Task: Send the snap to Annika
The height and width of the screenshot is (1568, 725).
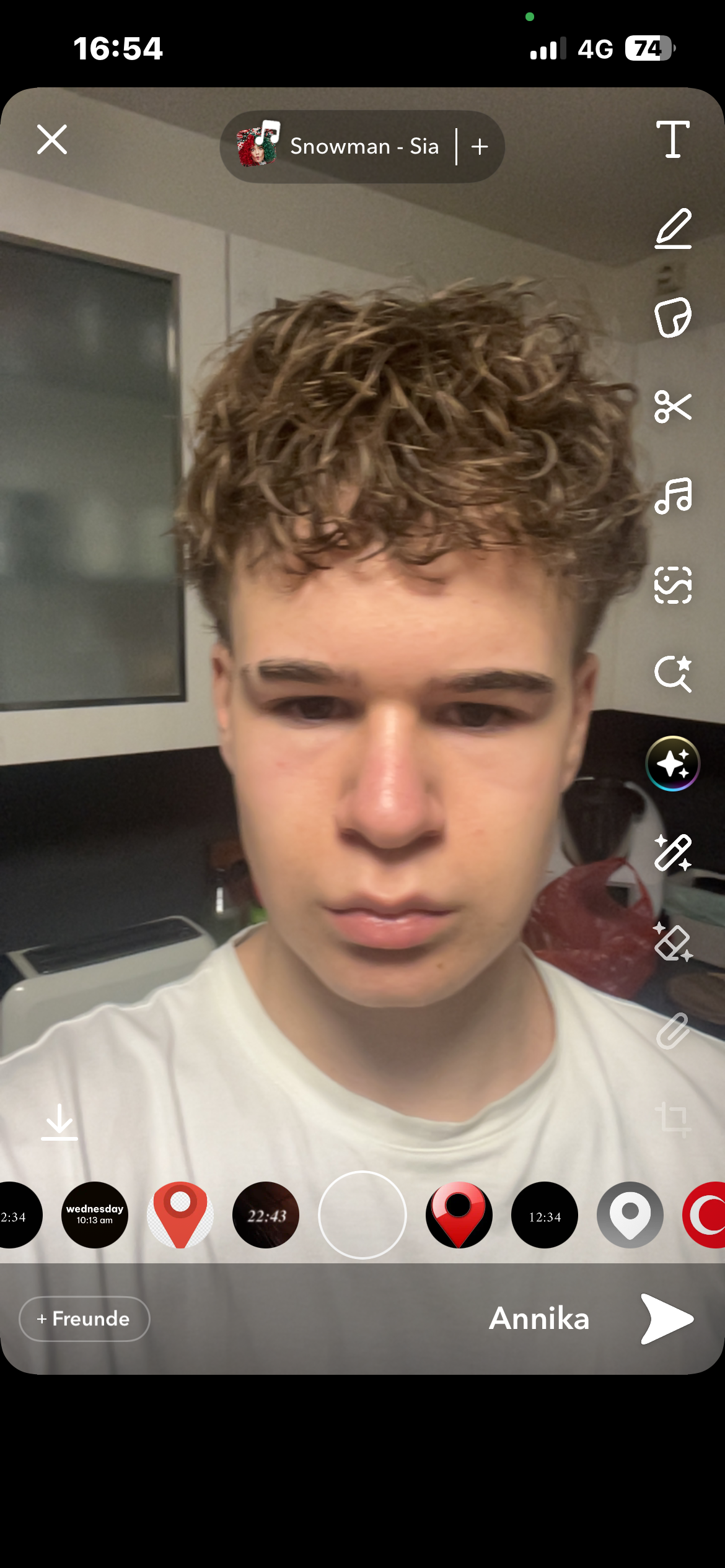Action: click(x=666, y=1318)
